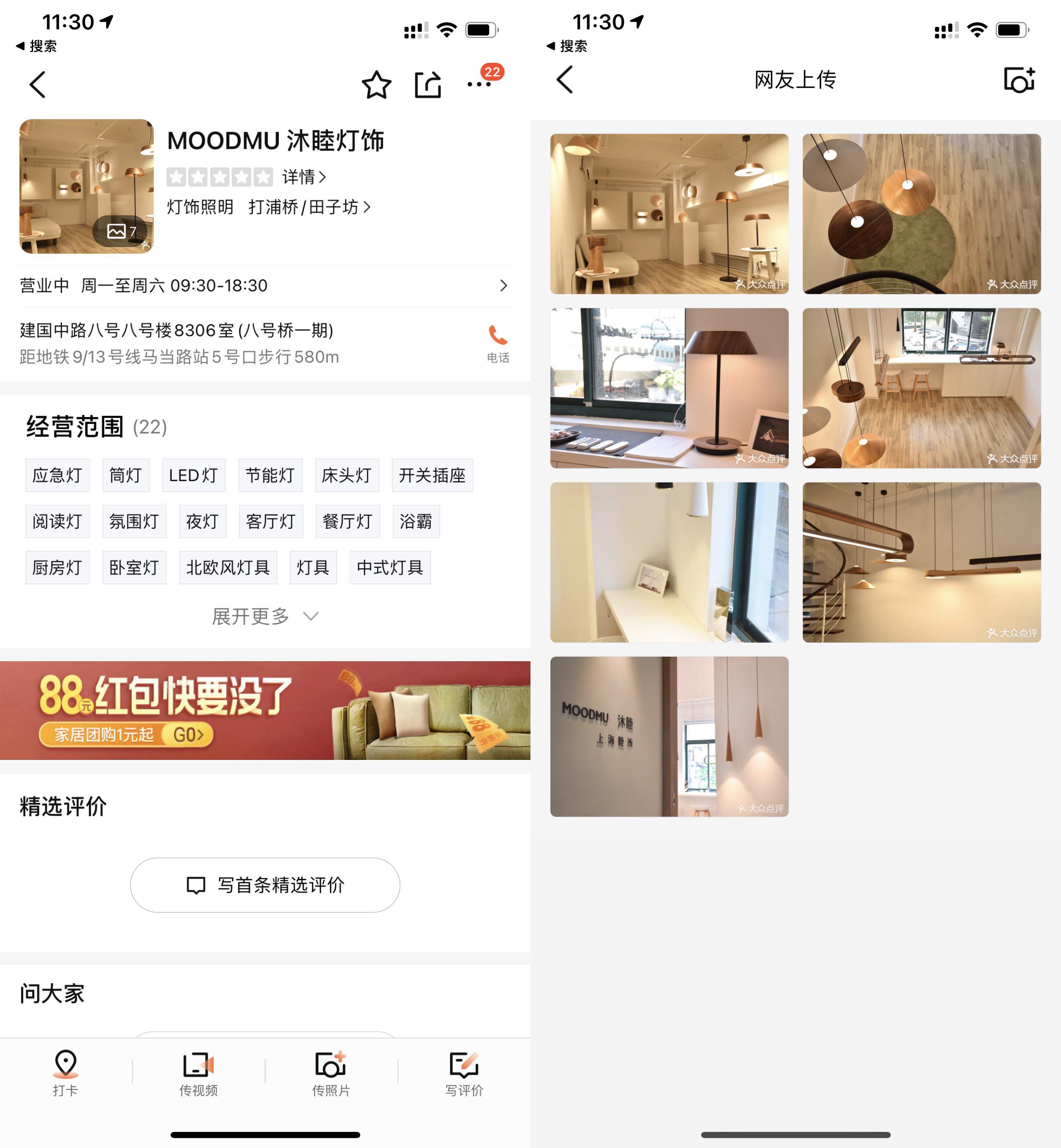Call the shop with the phone icon
This screenshot has width=1061, height=1148.
click(497, 342)
